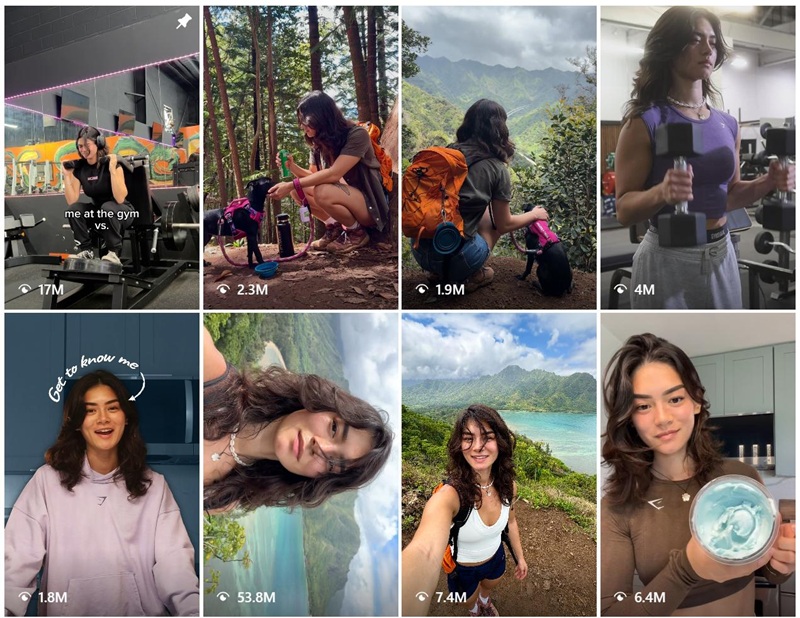800x618 pixels.
Task: Open the beach hike selfie video with 7.4M views
Action: [x=498, y=464]
